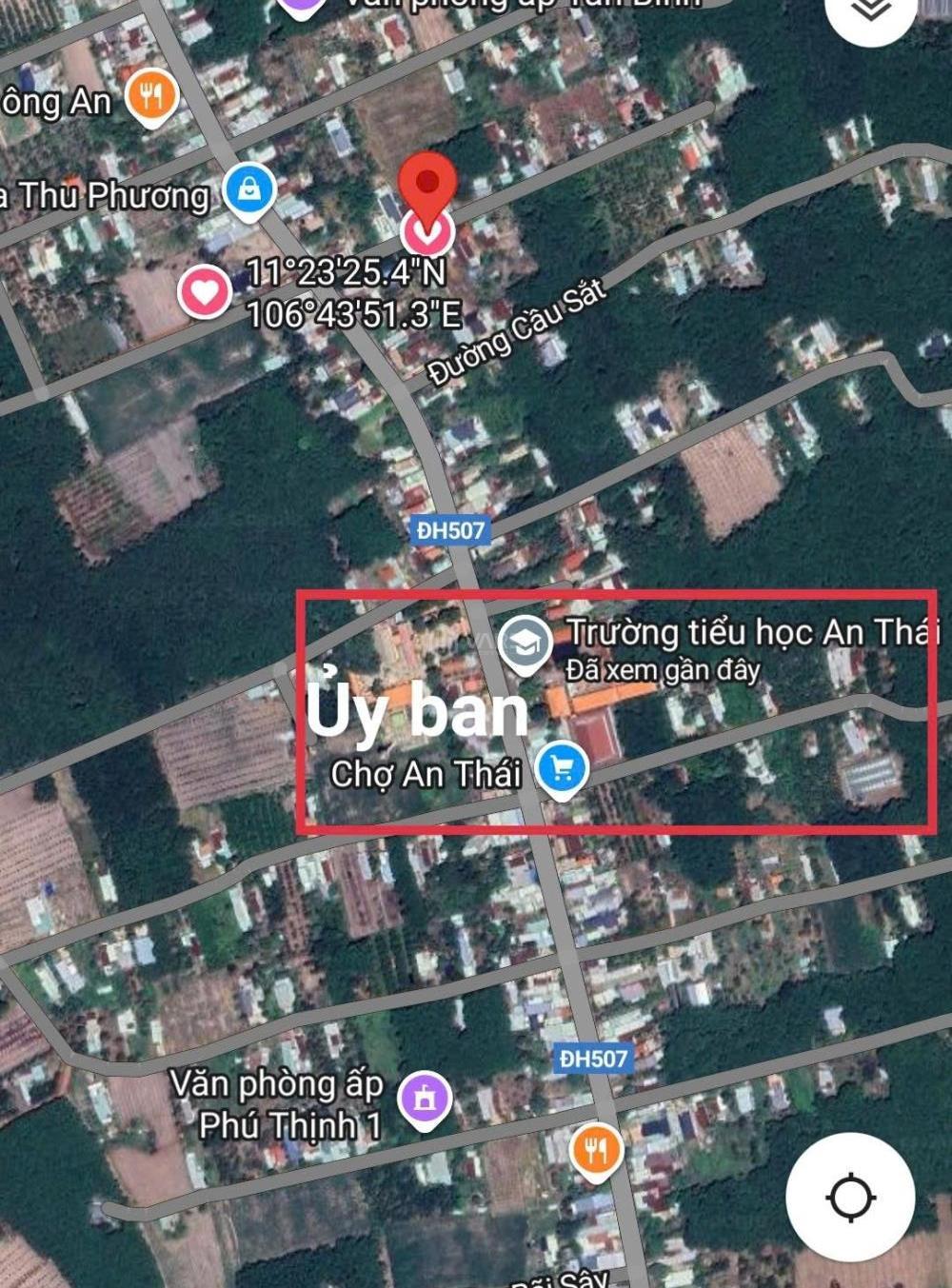Screen dimensions: 952x1288
Task: Open the map layers button
Action: 870,11
